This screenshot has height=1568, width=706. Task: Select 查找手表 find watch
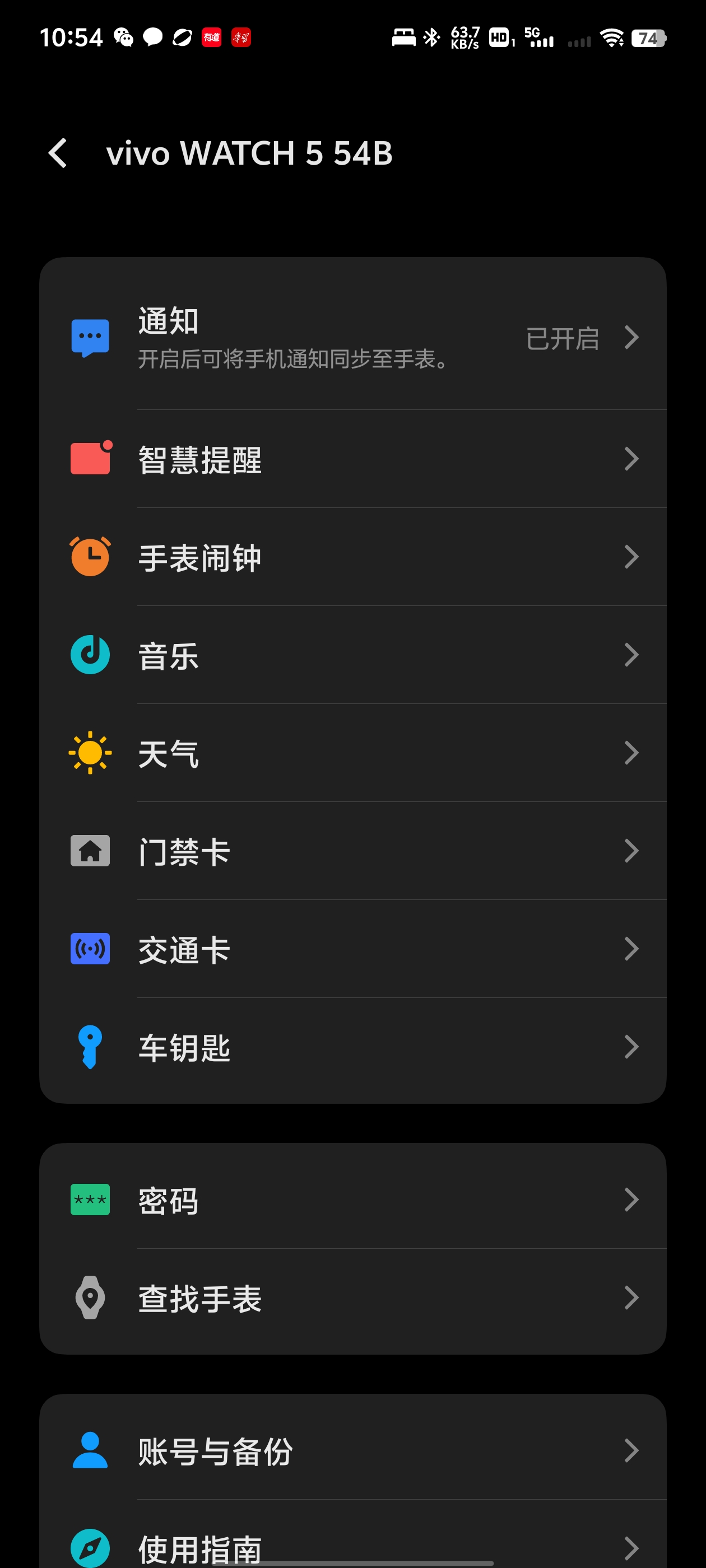pos(352,1297)
